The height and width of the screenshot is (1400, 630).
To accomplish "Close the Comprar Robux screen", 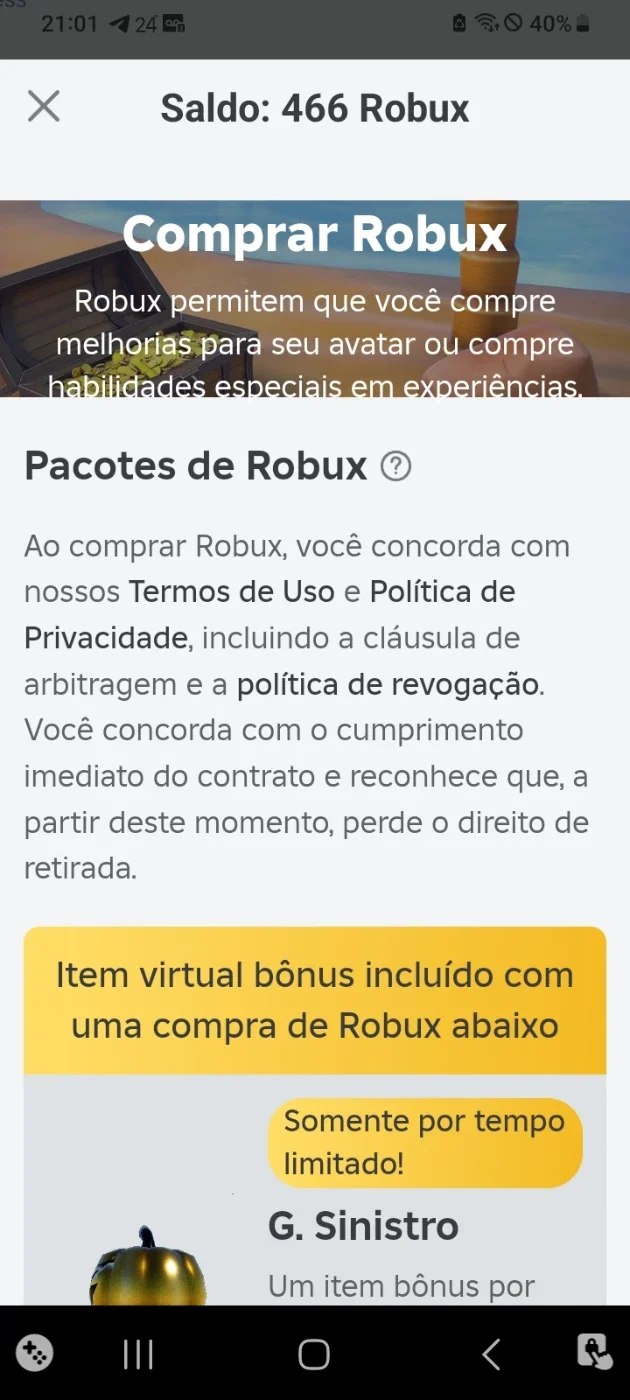I will pyautogui.click(x=44, y=106).
